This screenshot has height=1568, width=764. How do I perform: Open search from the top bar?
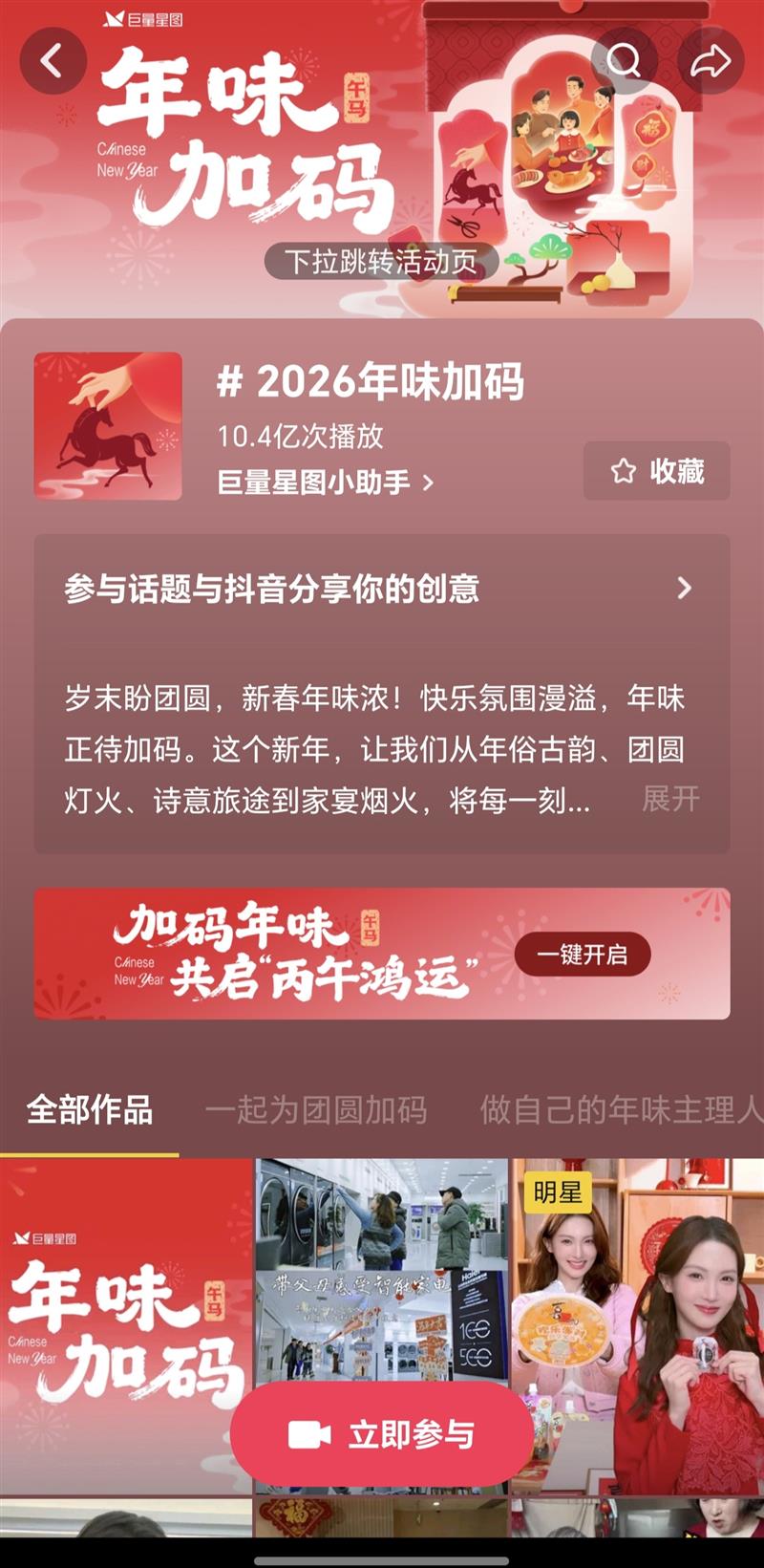point(624,62)
